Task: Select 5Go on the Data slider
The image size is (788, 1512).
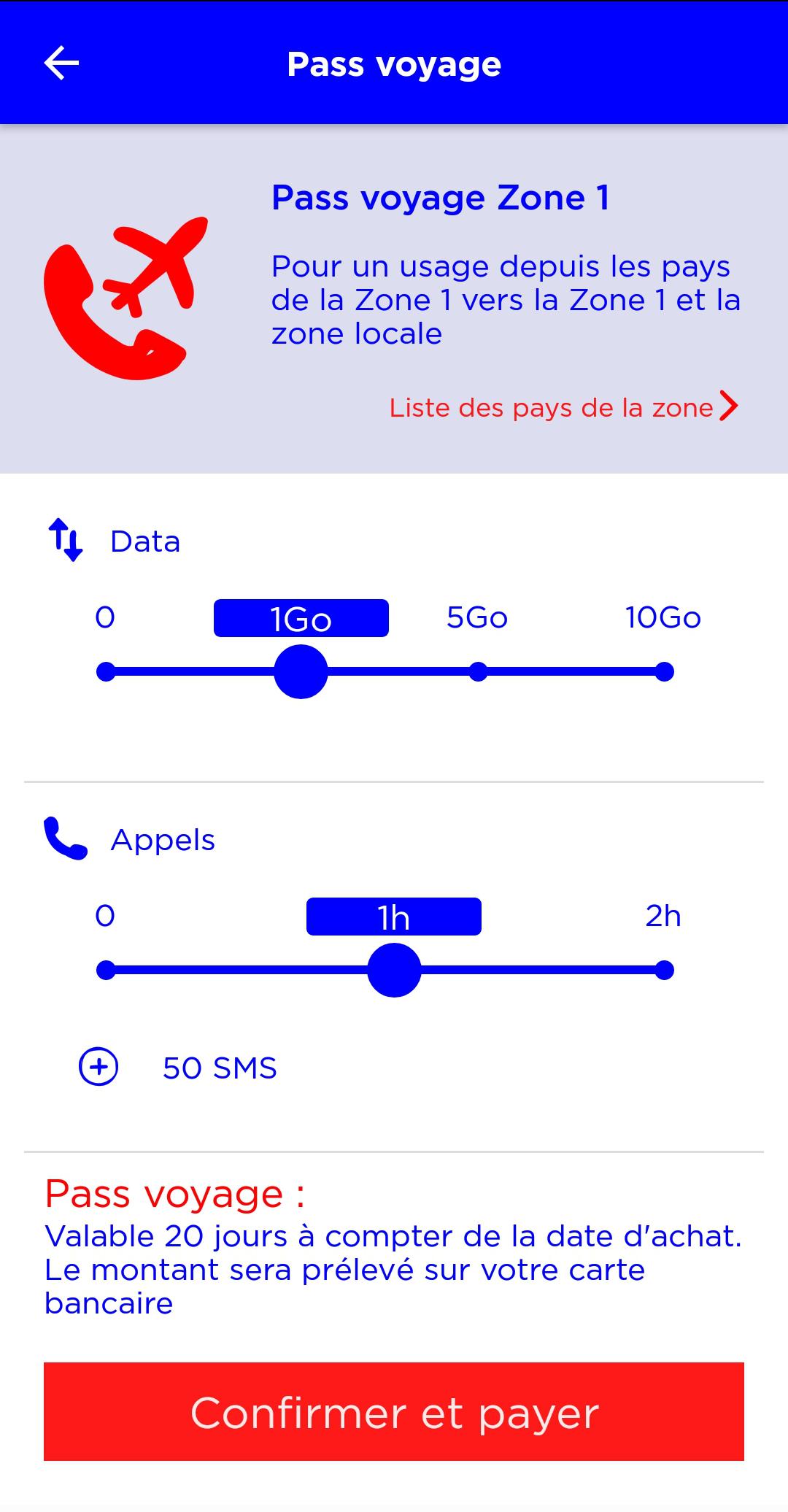Action: [x=478, y=671]
